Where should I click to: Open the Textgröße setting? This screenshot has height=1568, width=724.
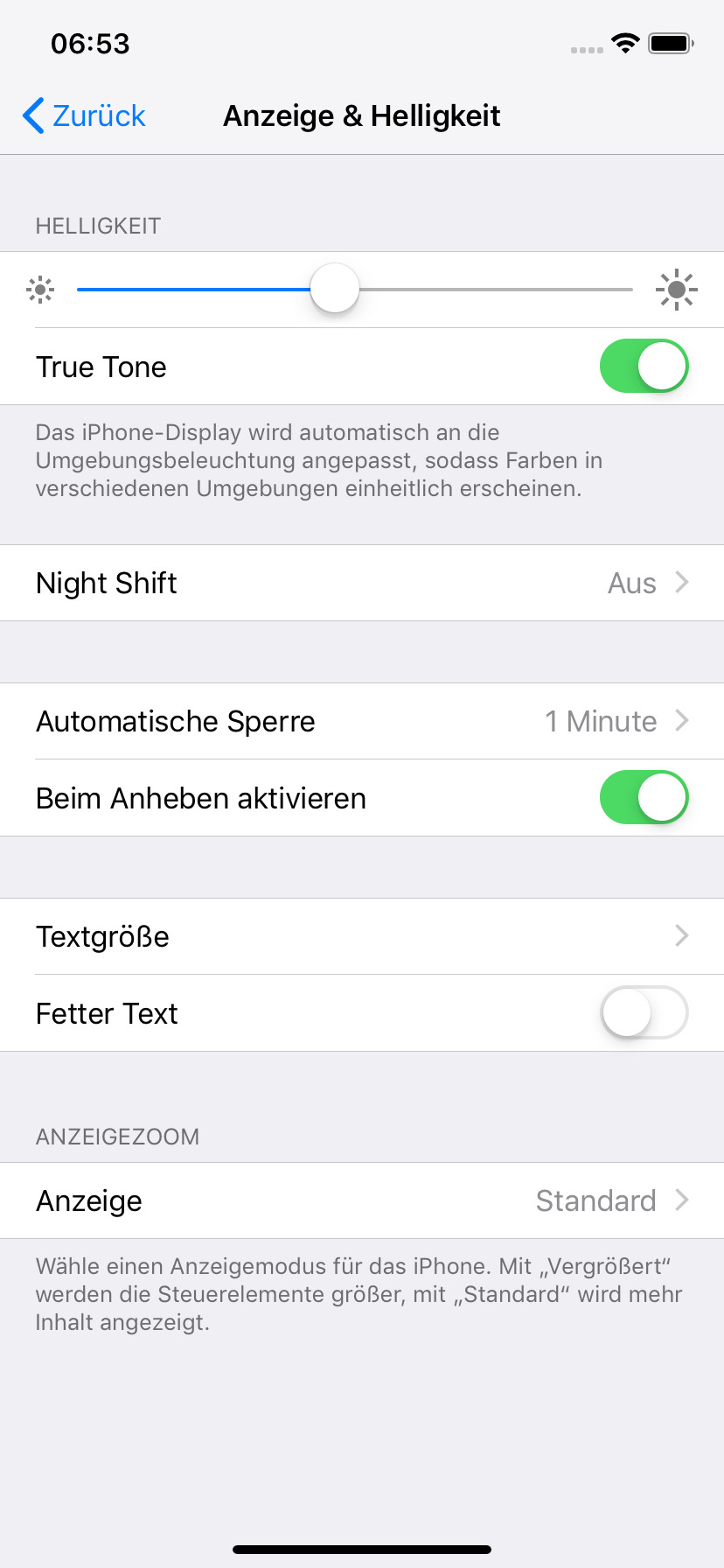pos(362,936)
